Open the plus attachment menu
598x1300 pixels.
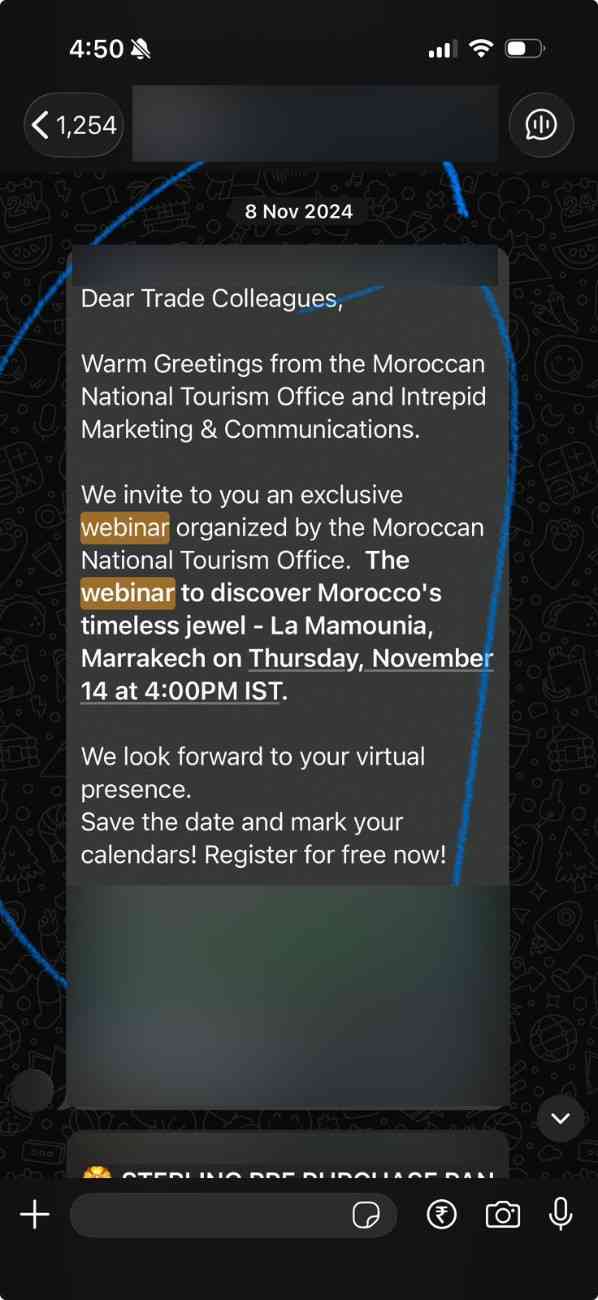point(35,1215)
